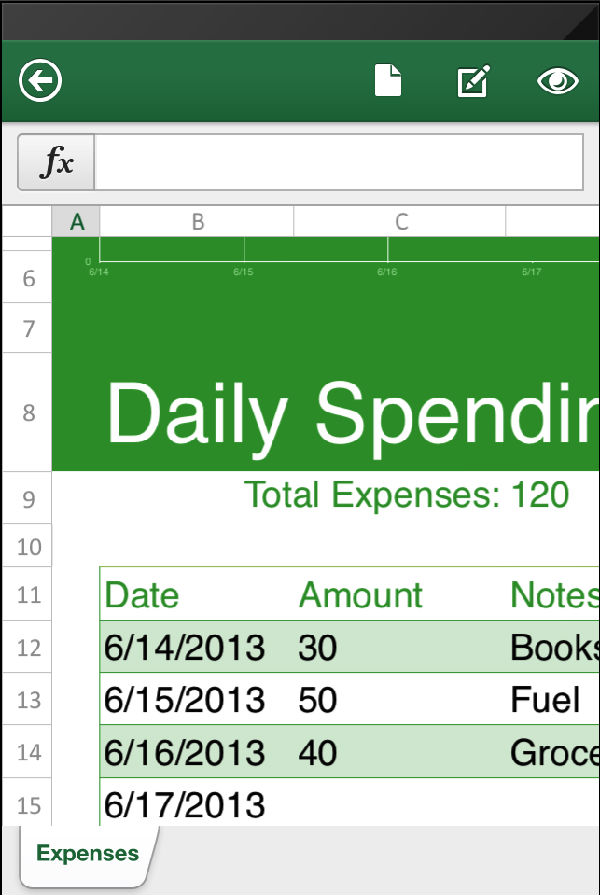
Task: Open view options with the eye icon
Action: tap(557, 81)
